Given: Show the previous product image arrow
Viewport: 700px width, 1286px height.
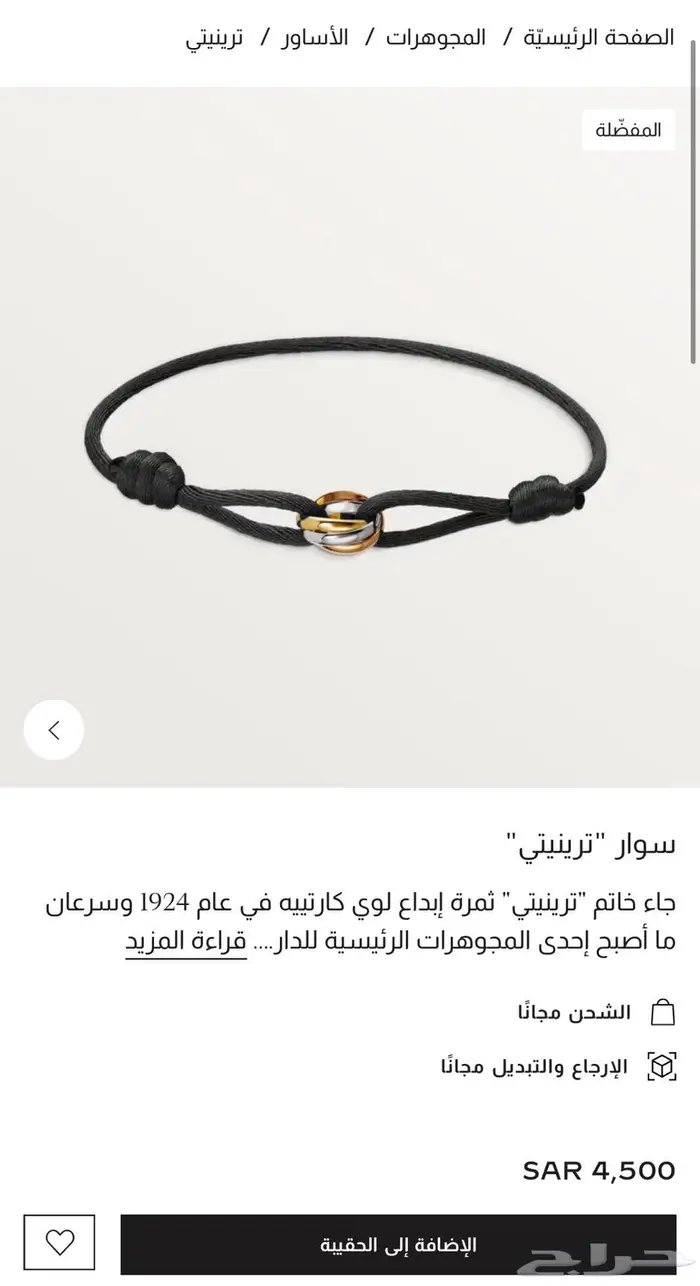Looking at the screenshot, I should click(54, 730).
